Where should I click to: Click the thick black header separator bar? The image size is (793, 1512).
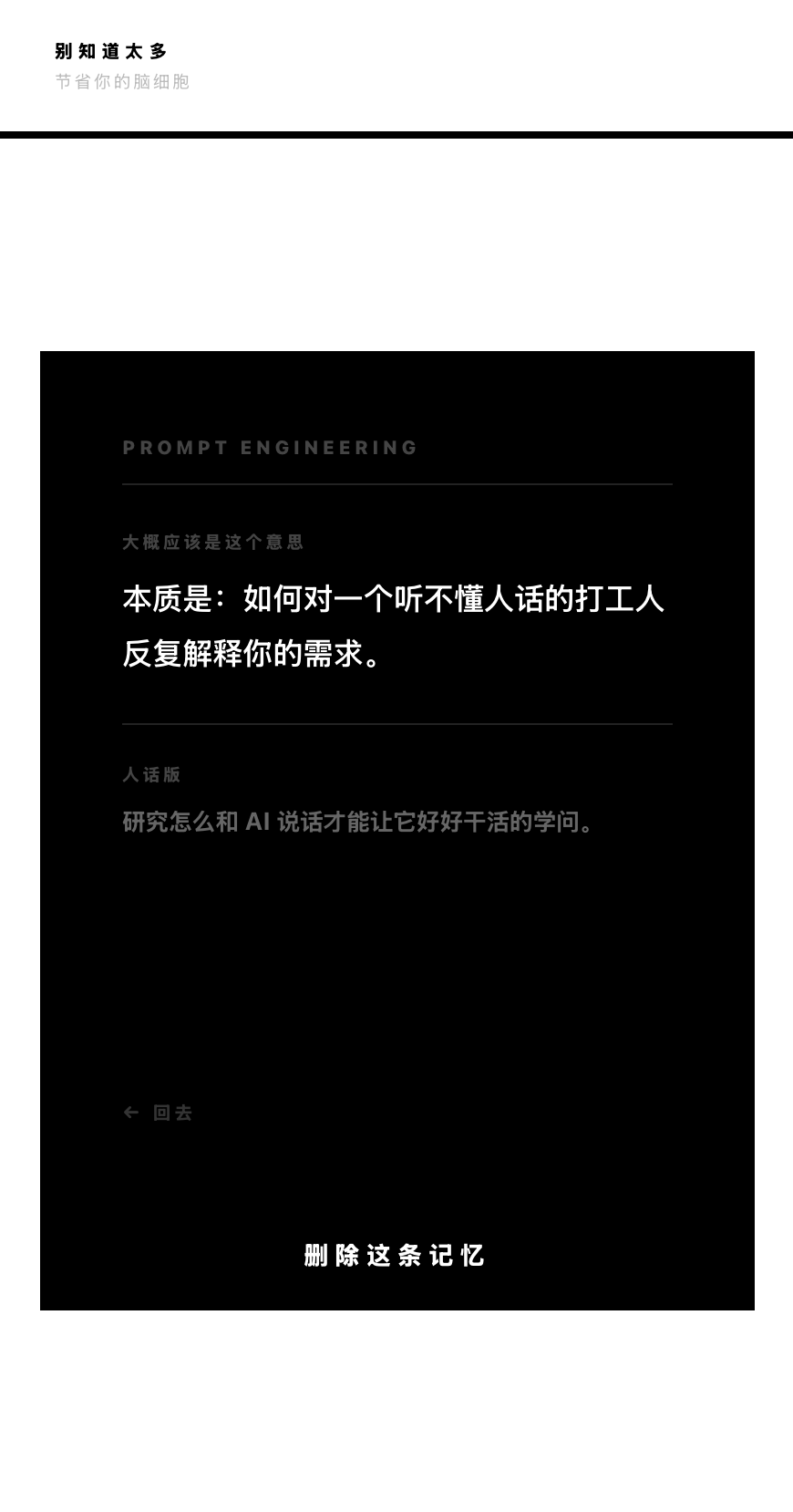[396, 135]
